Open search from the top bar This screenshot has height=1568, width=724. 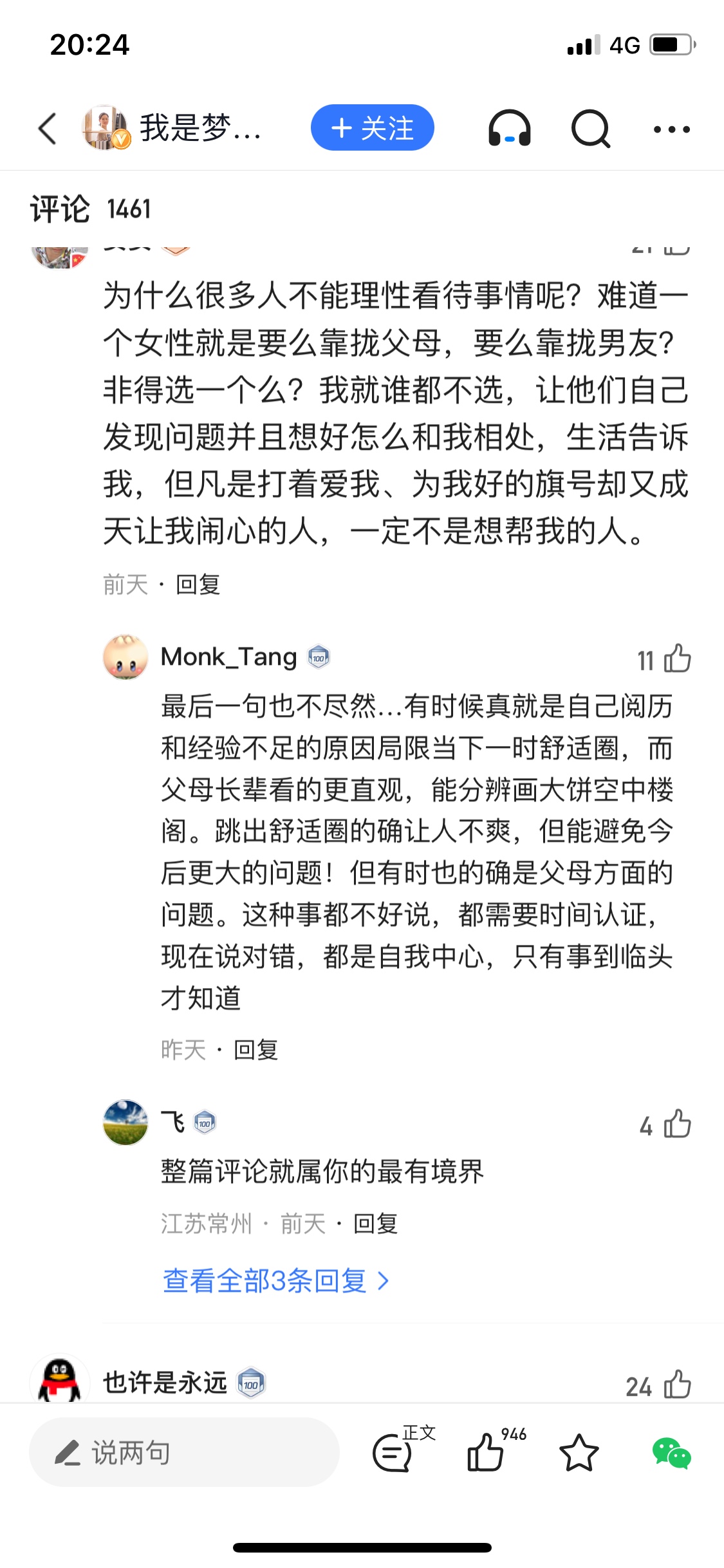click(x=590, y=128)
